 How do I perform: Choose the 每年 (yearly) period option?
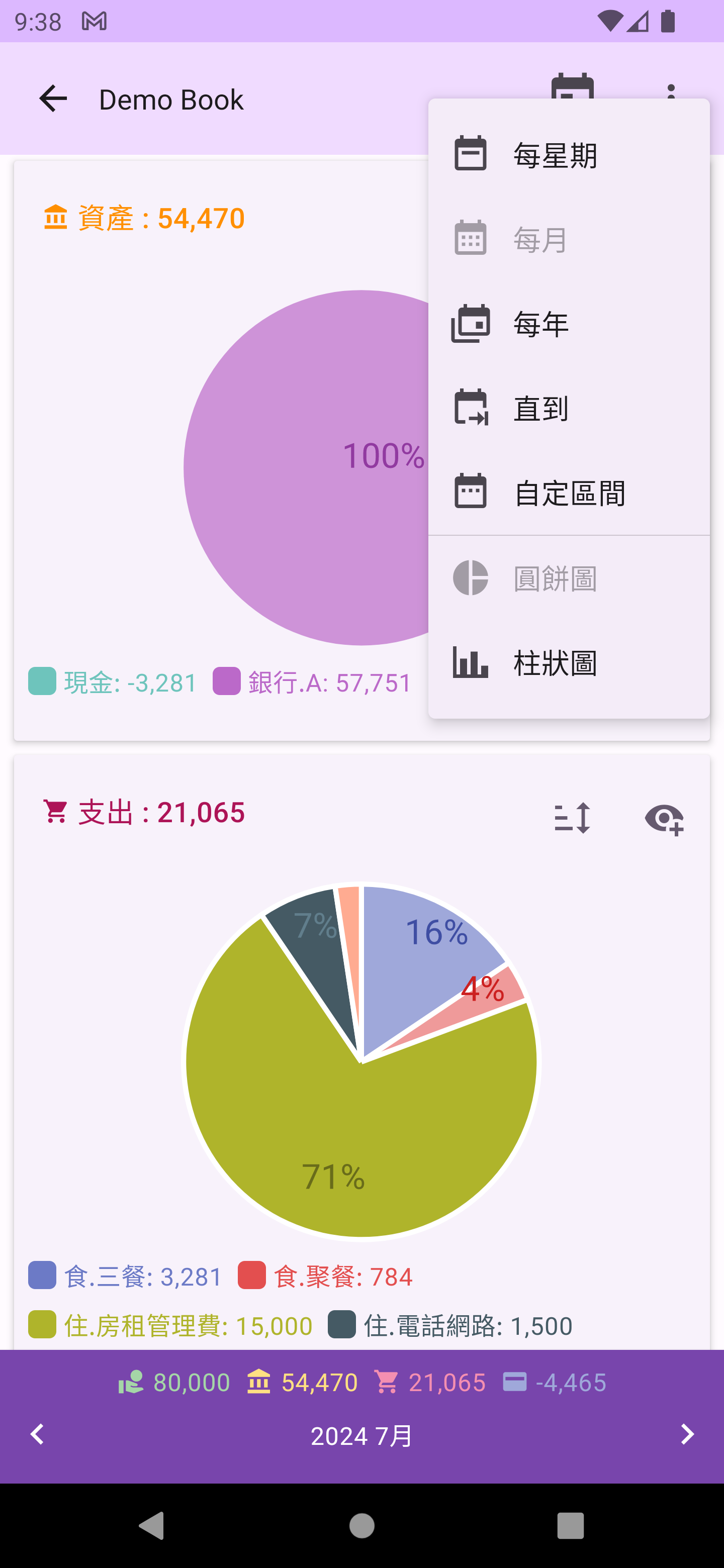tap(568, 323)
